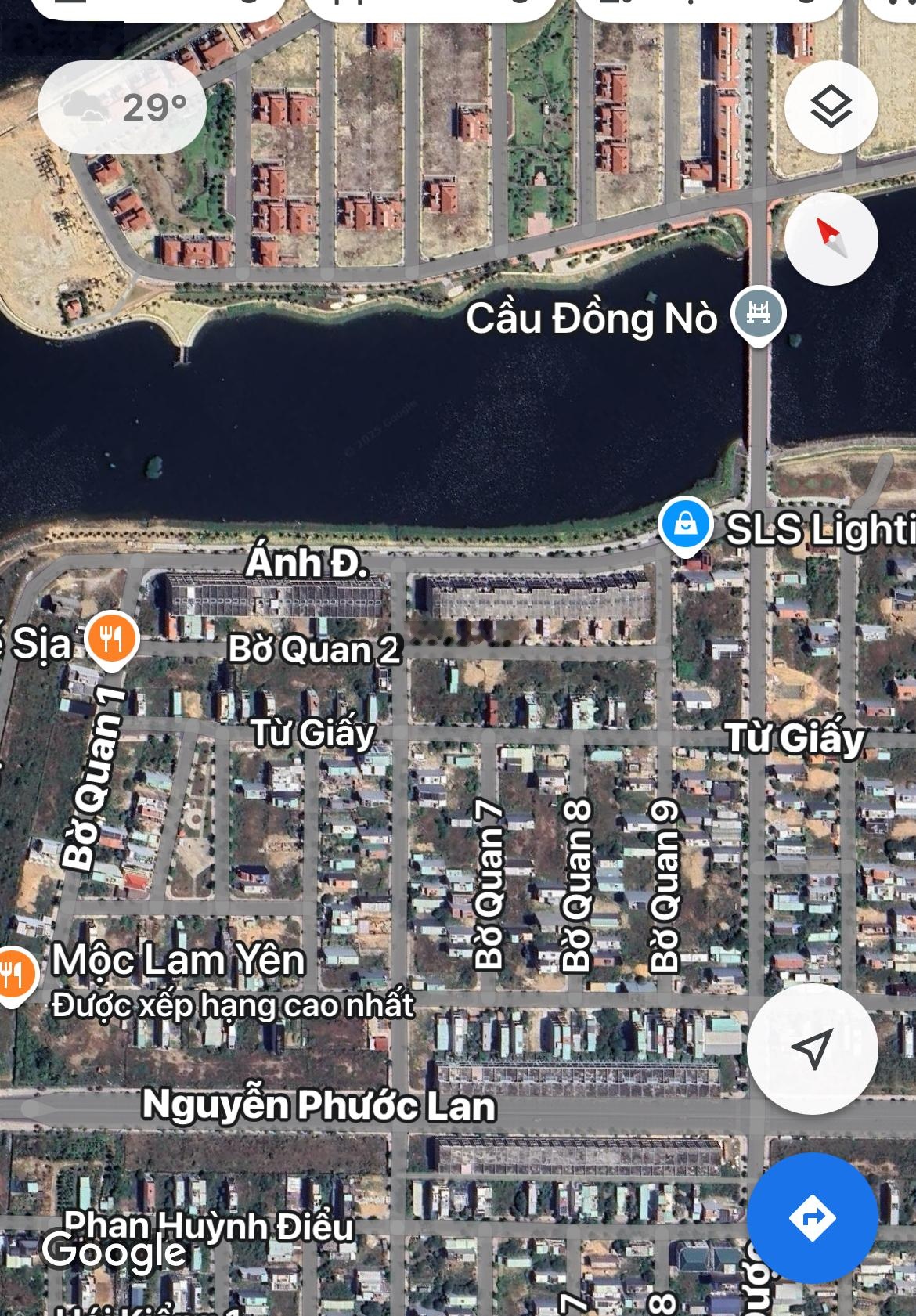Center map on my current location
This screenshot has width=916, height=1316.
(x=812, y=1047)
